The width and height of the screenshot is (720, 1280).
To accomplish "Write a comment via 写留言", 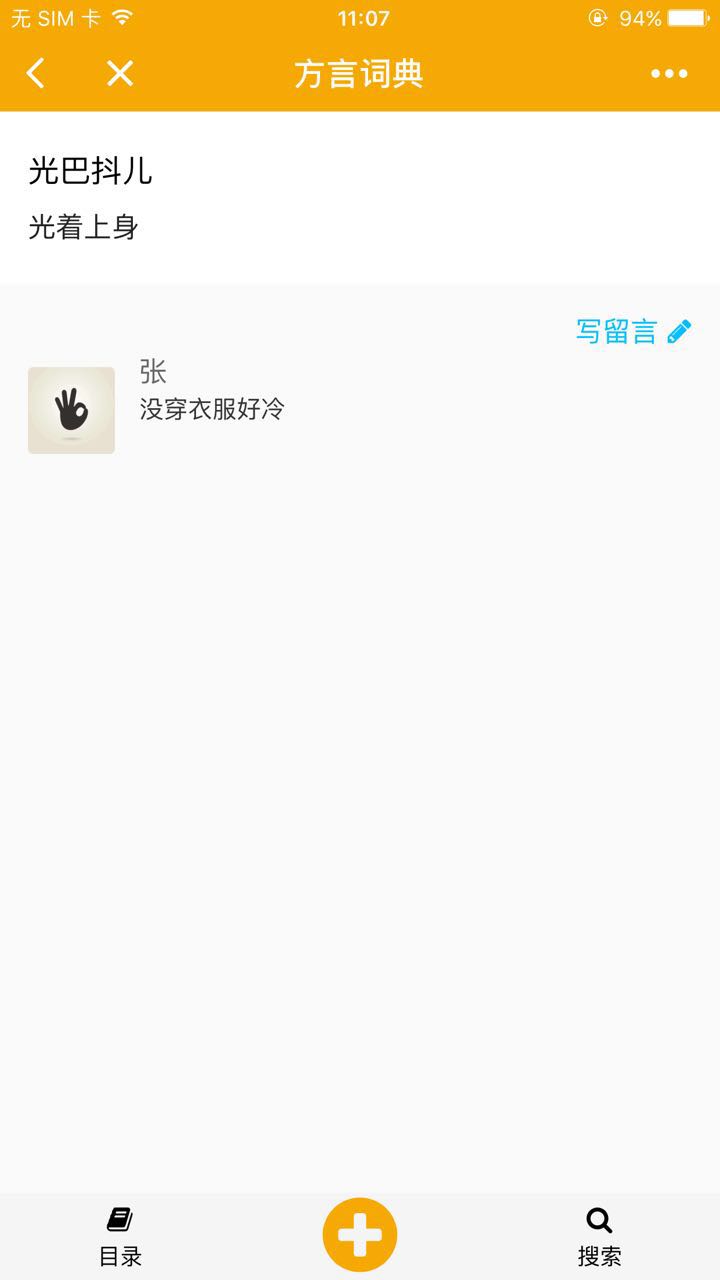I will [x=633, y=331].
